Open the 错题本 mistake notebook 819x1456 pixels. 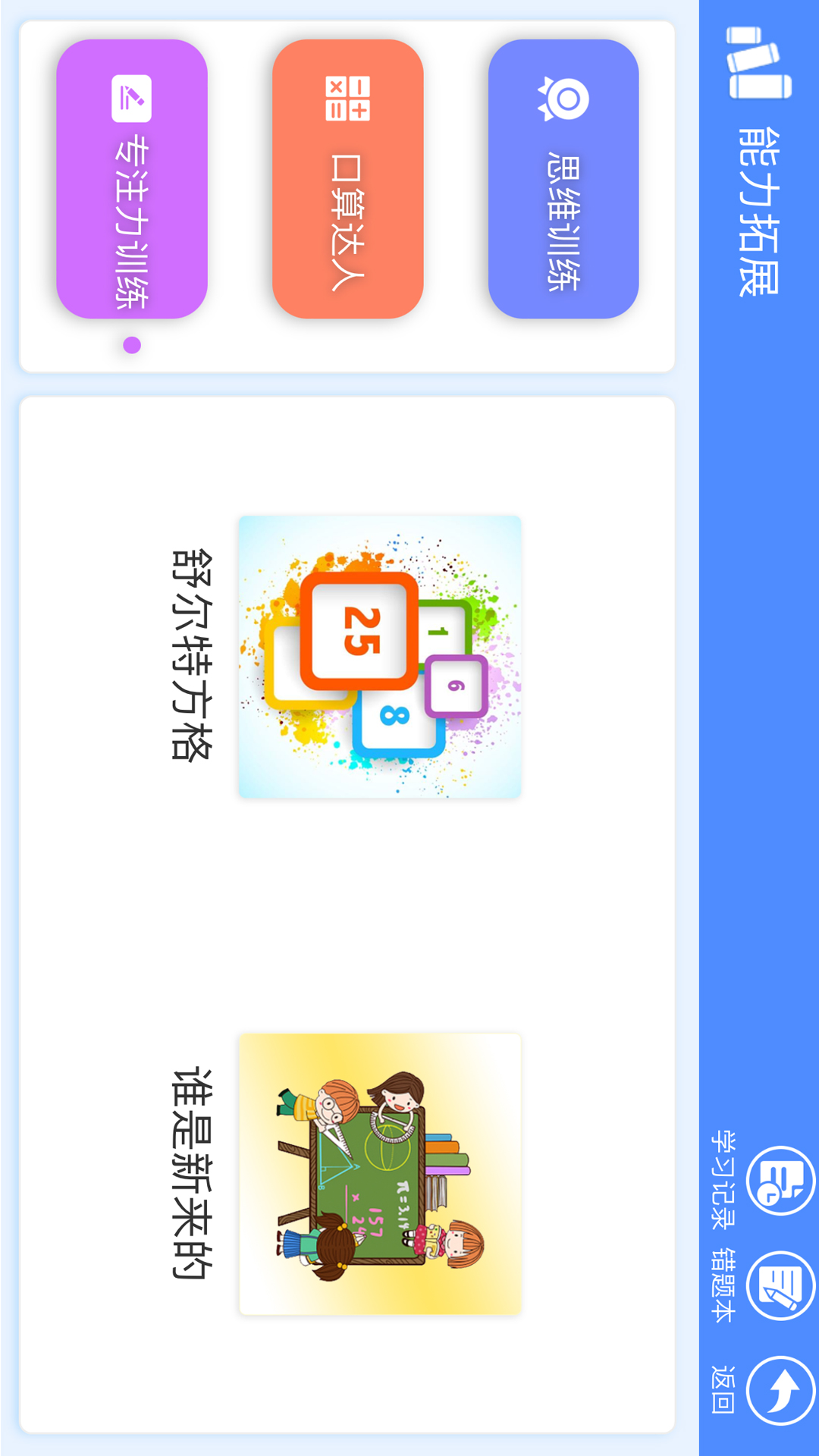pos(780,1285)
